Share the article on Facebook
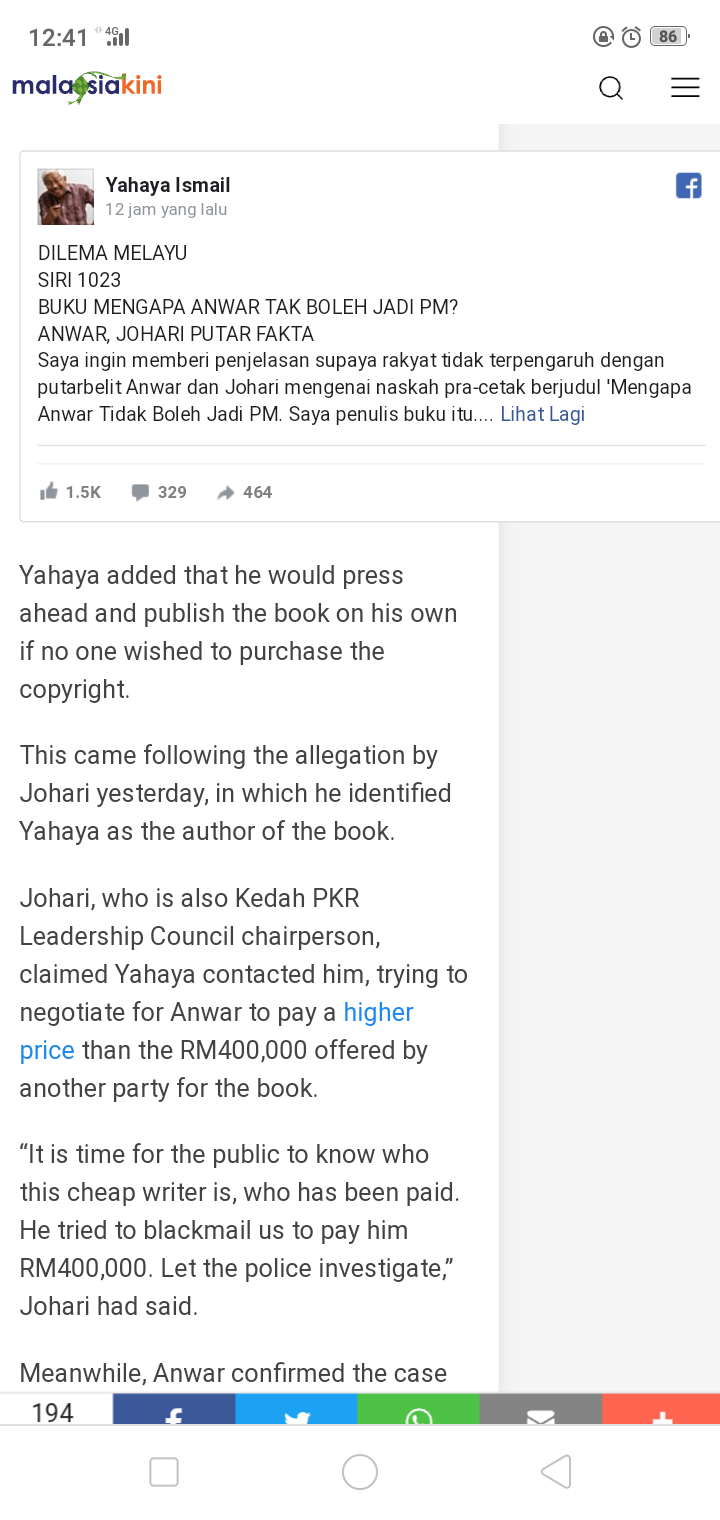Viewport: 720px width, 1520px height. pos(174,1411)
